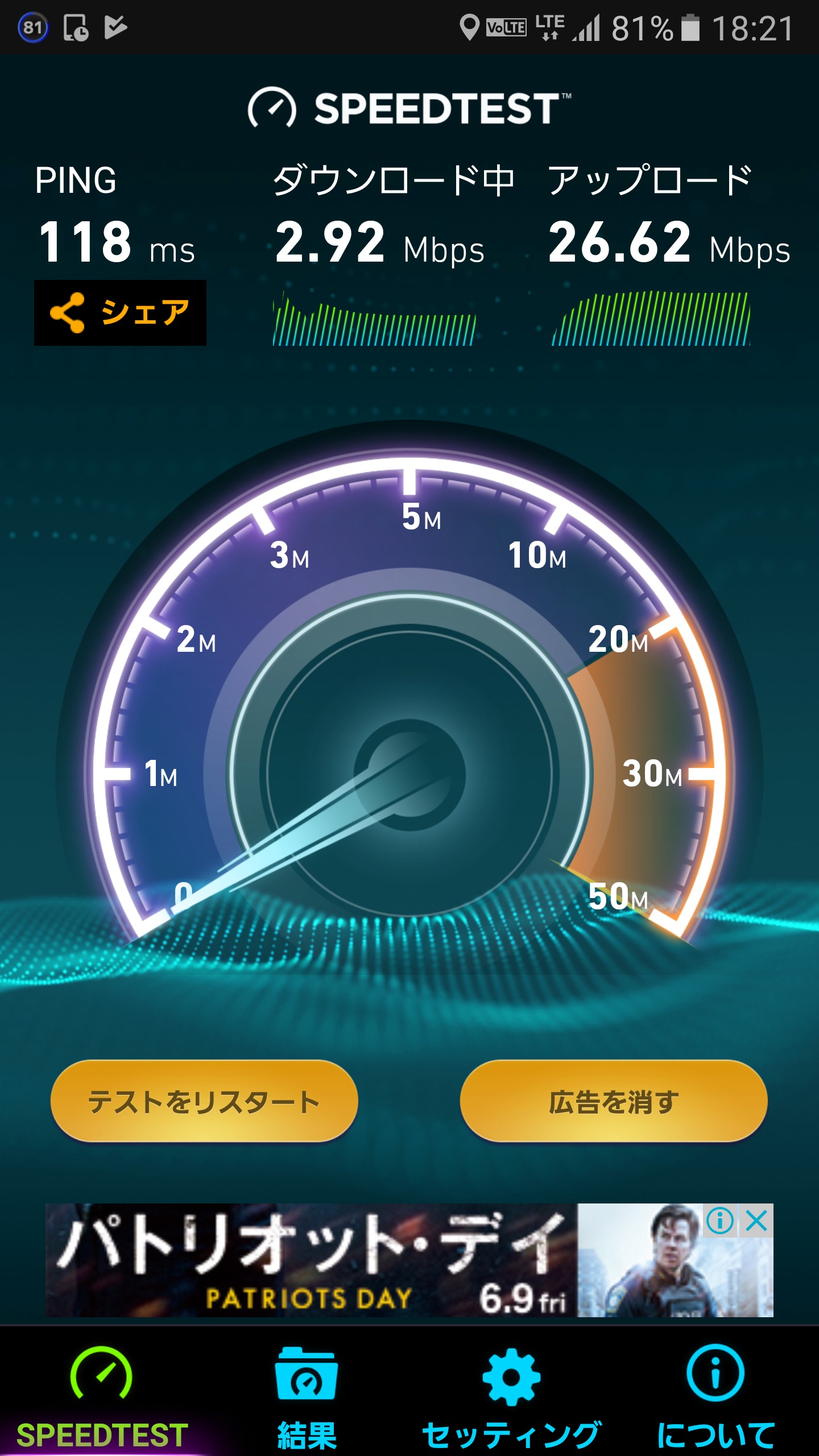The width and height of the screenshot is (819, 1456).
Task: Close the Patriots Day ad
Action: point(756,1221)
